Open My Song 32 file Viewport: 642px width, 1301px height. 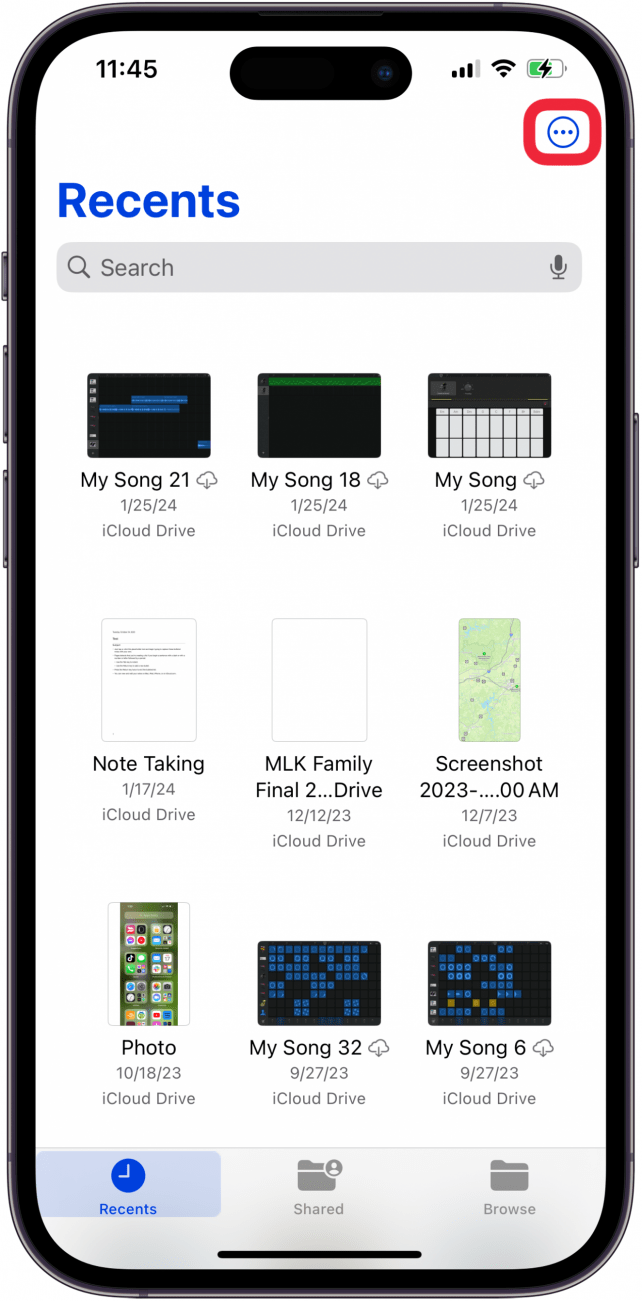319,982
